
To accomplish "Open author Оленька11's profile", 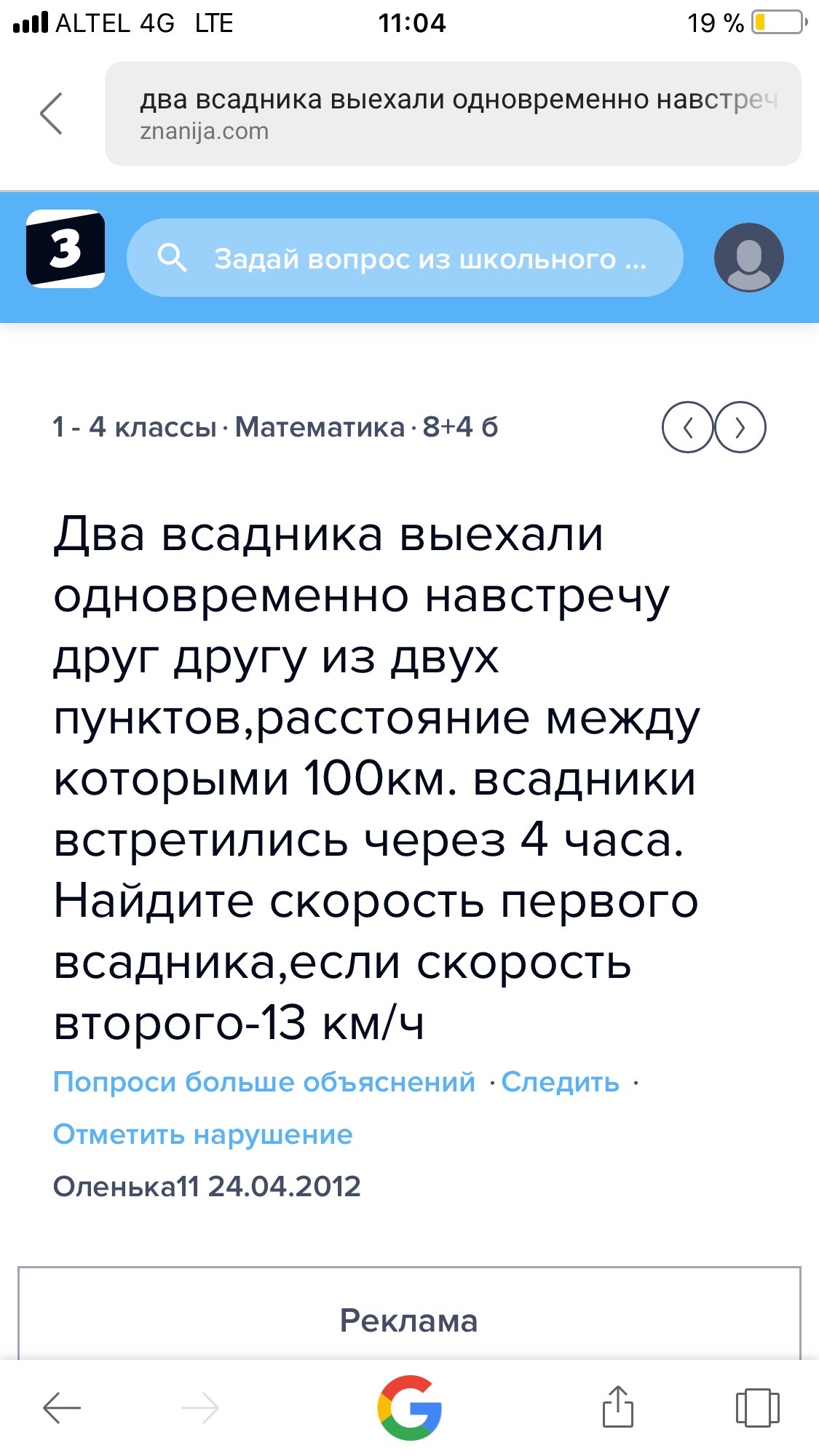I will click(x=125, y=1187).
